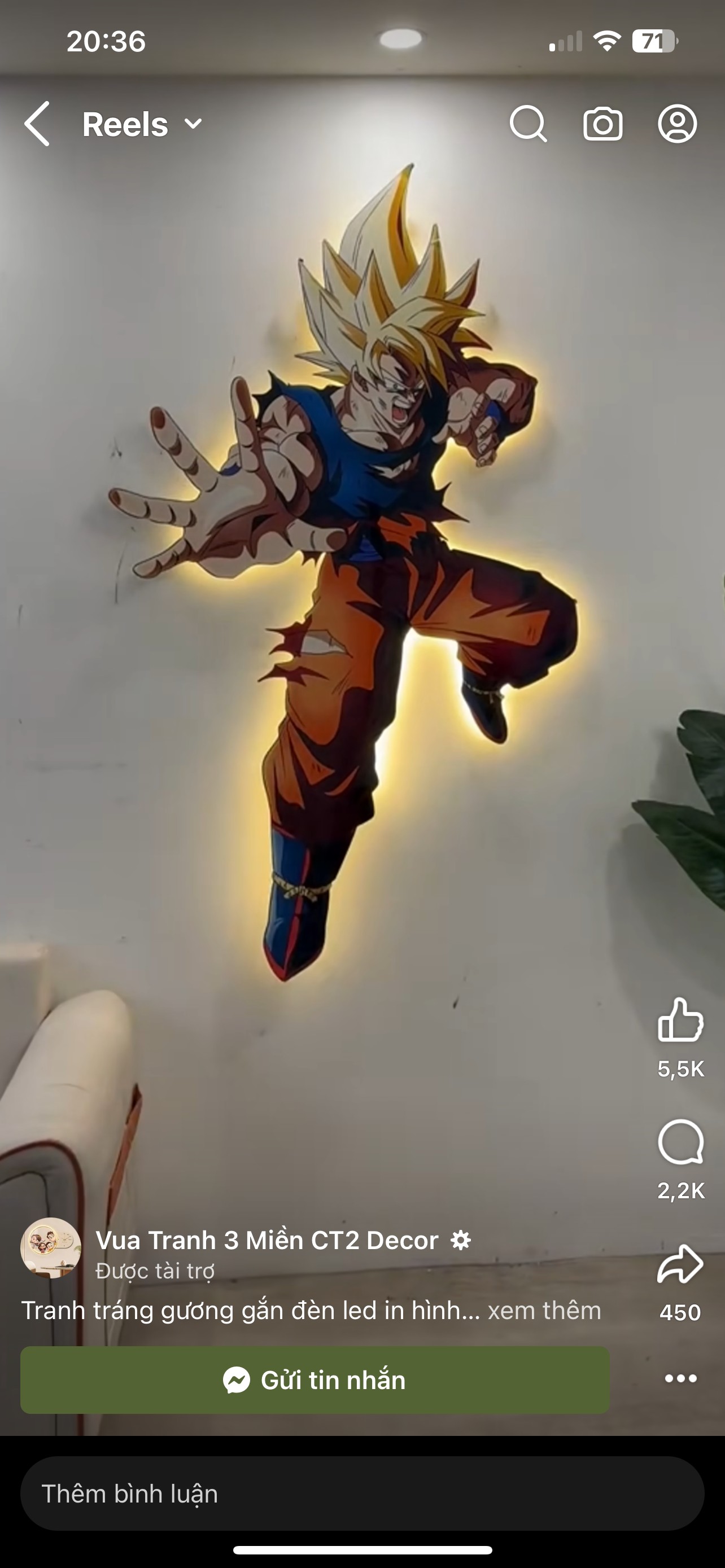Open the camera to create a reel
725x1568 pixels.
tap(602, 124)
